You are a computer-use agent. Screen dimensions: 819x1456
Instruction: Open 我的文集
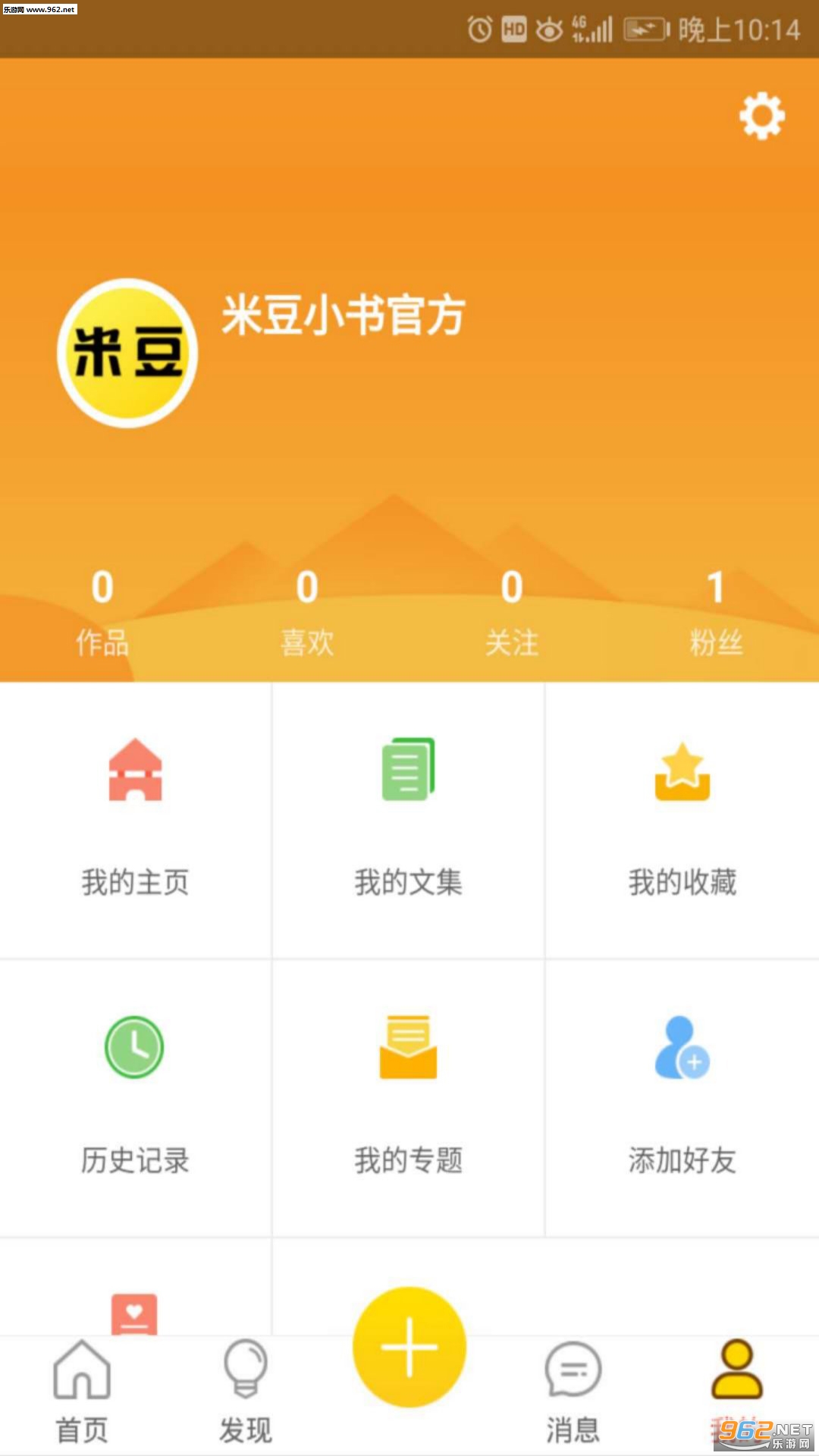408,819
